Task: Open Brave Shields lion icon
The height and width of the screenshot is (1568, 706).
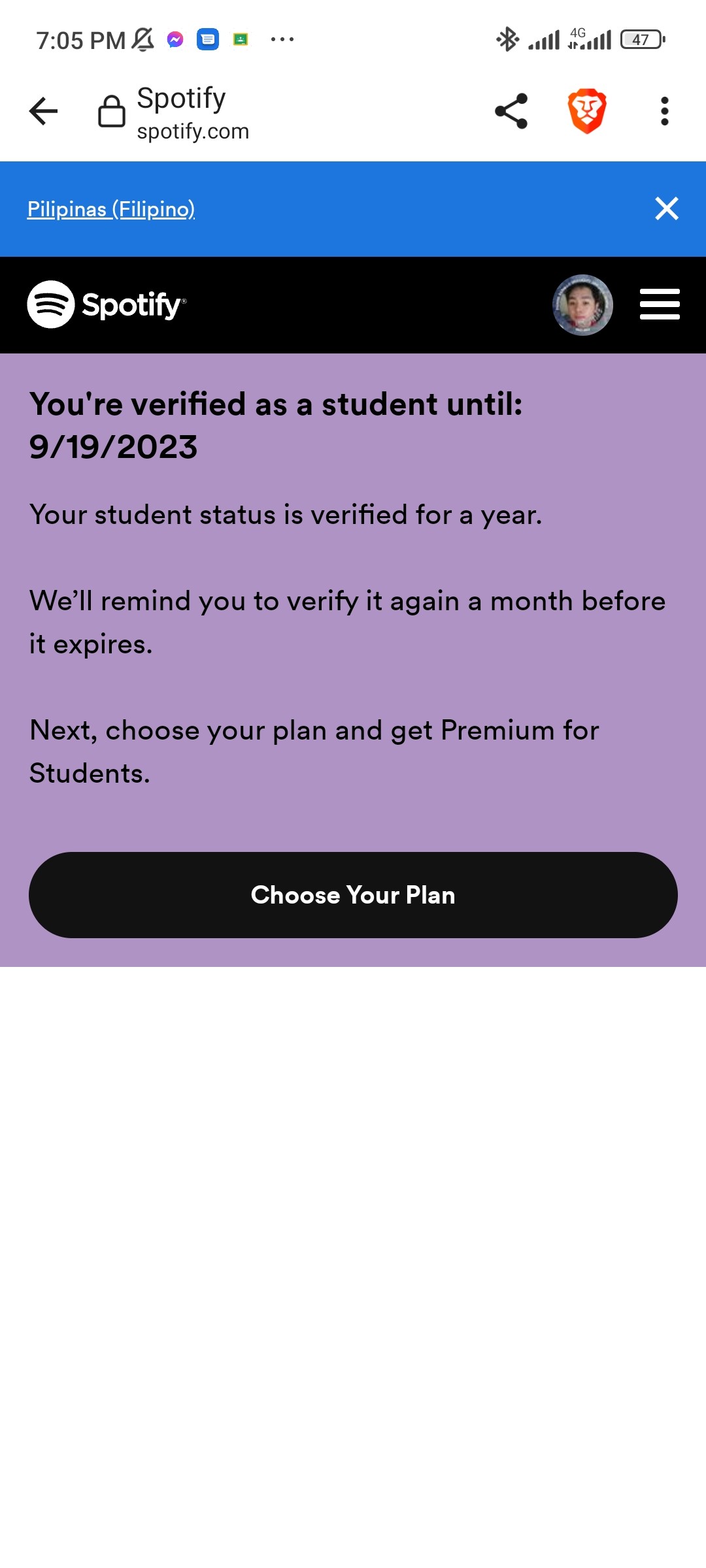Action: click(x=587, y=111)
